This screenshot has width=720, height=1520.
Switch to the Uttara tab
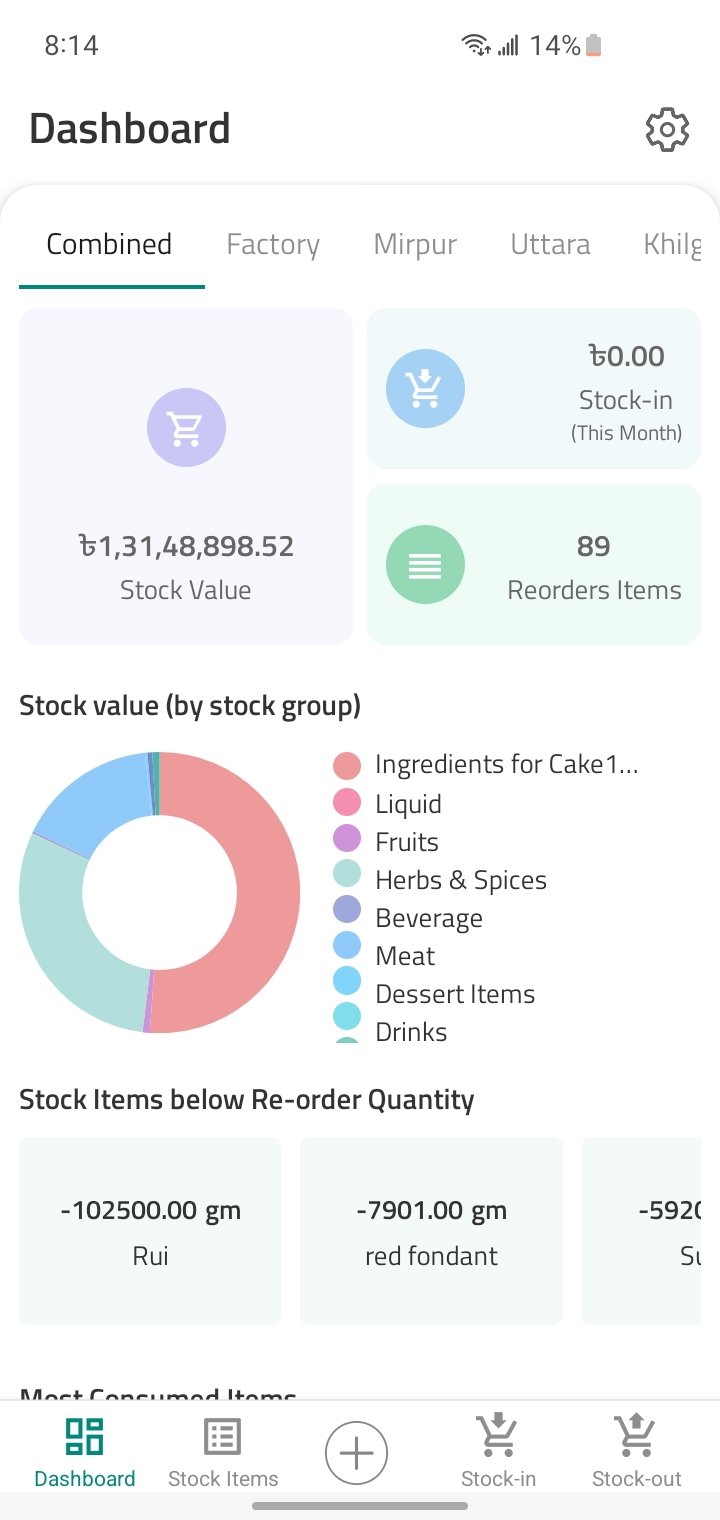(550, 245)
